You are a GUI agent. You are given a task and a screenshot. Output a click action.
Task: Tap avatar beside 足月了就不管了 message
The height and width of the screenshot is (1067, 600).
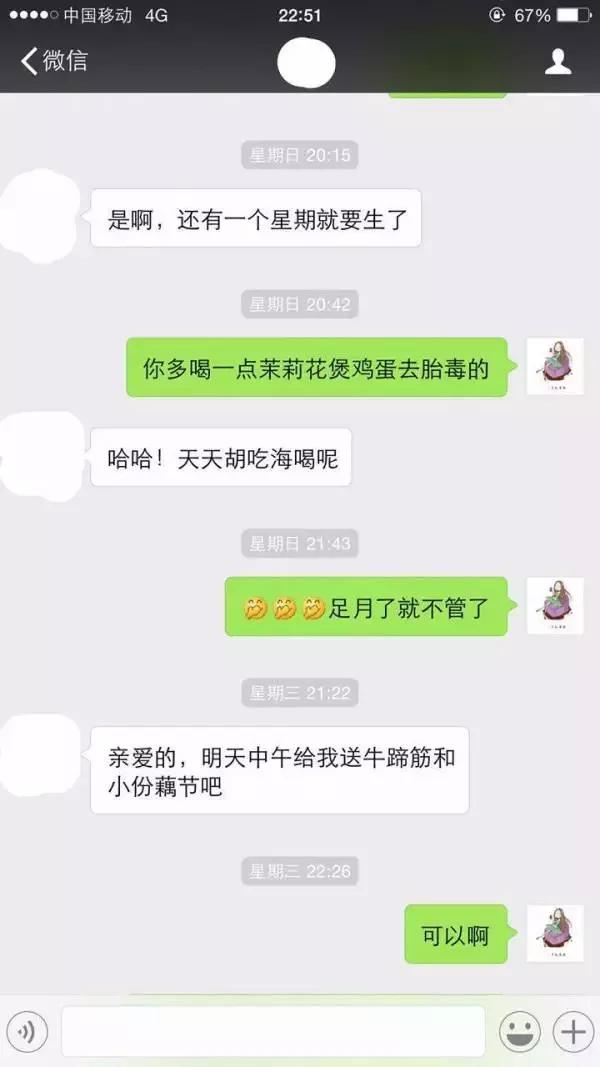point(555,606)
